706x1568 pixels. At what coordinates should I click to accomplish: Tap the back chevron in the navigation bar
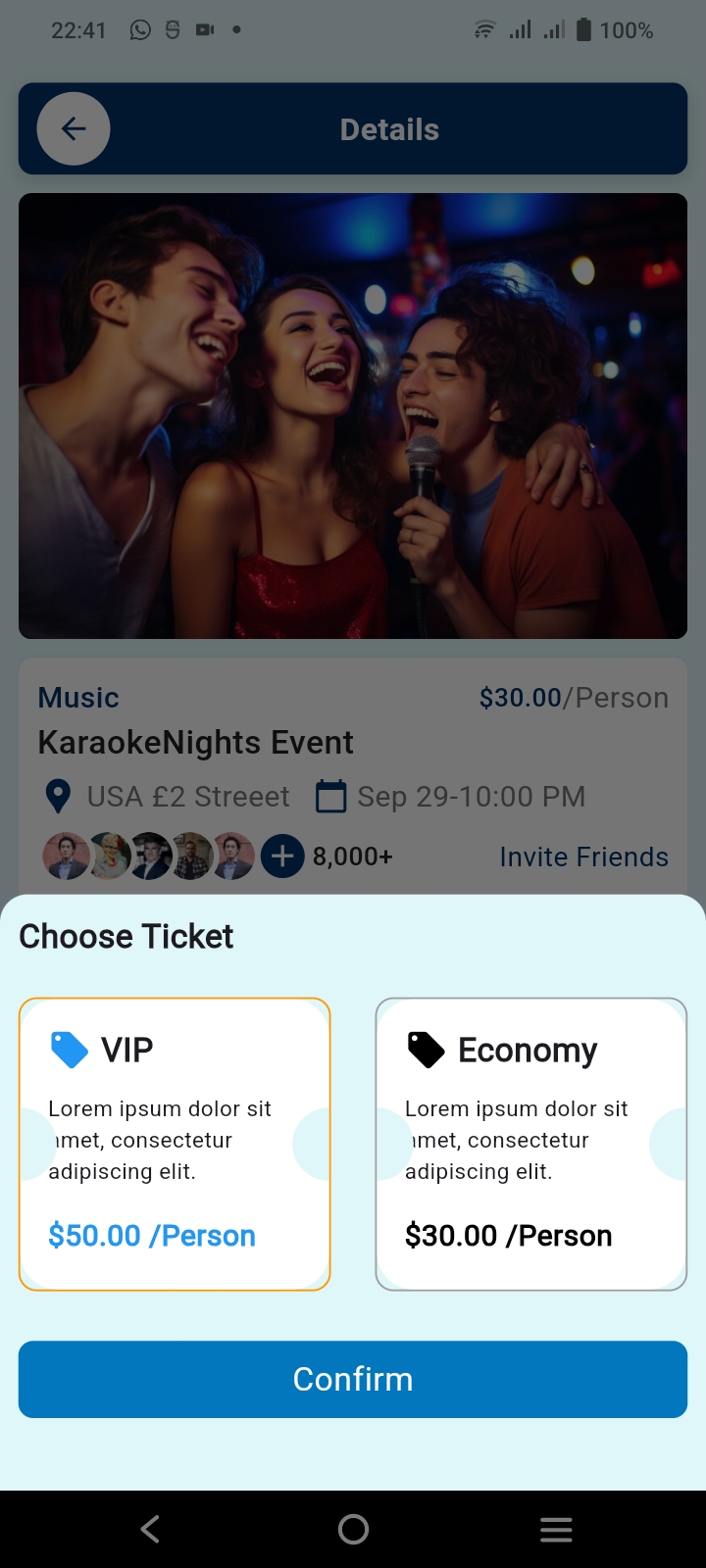click(x=149, y=1529)
